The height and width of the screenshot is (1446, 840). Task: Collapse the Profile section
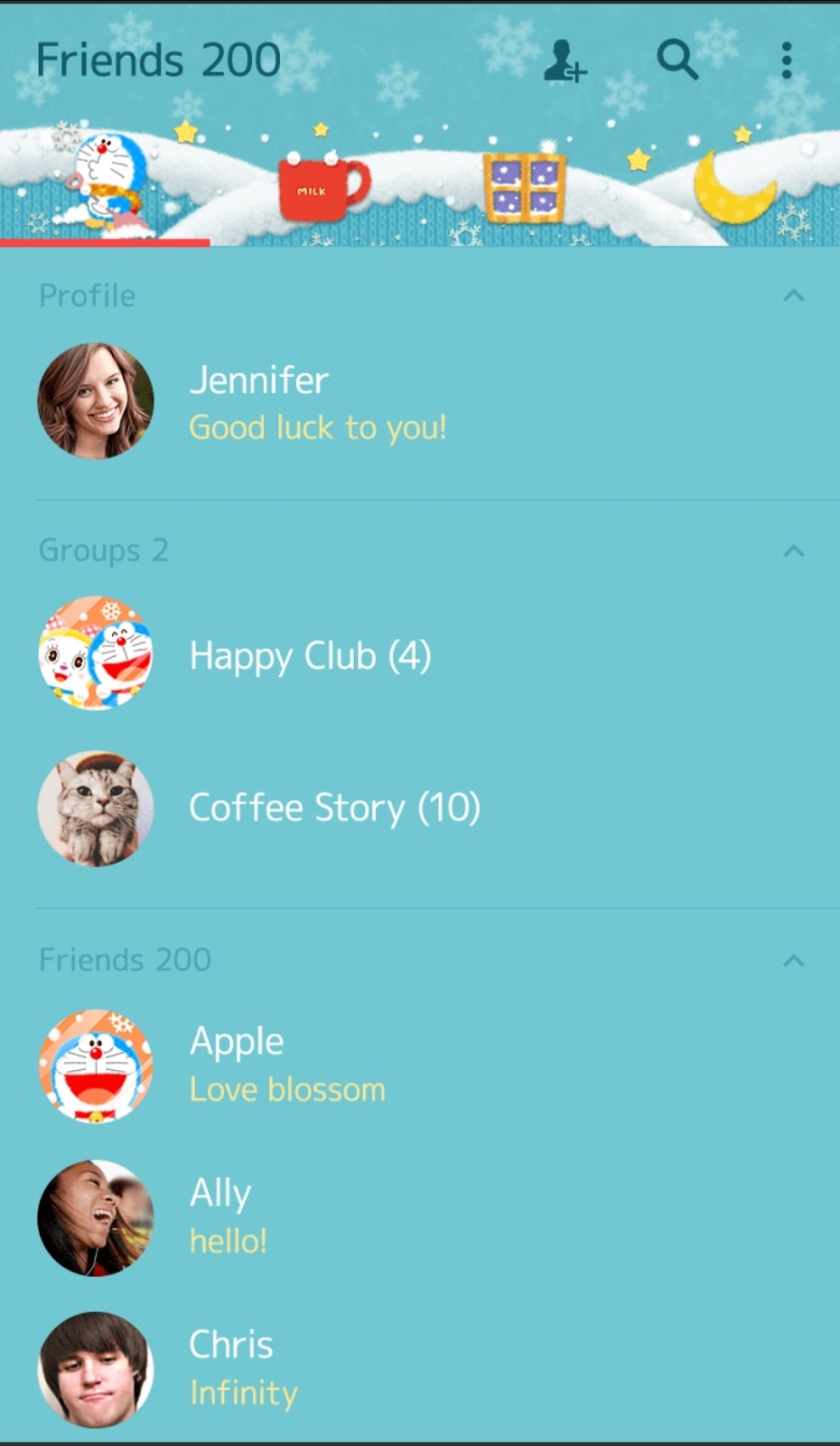[x=793, y=296]
